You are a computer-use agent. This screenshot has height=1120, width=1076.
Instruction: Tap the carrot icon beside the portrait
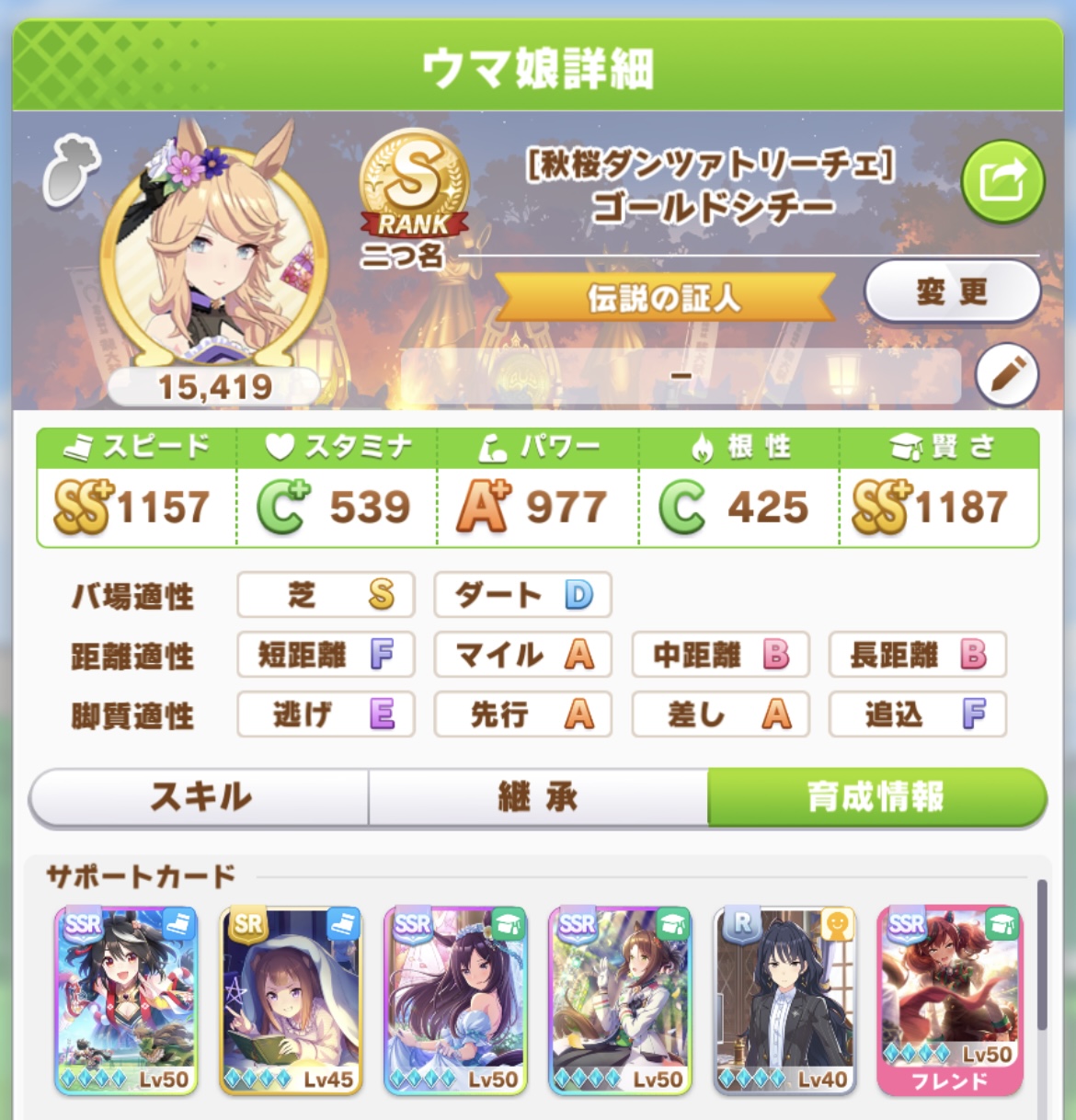pyautogui.click(x=69, y=170)
